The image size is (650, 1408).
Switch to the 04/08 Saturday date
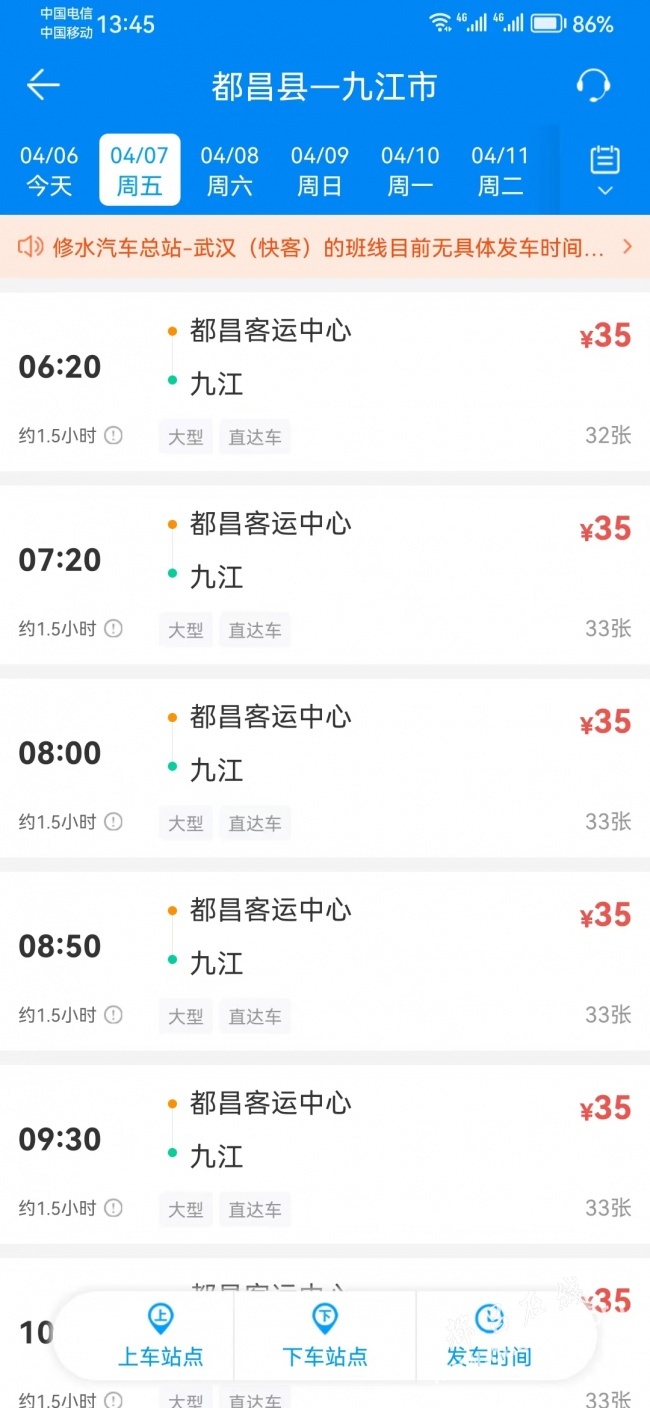point(229,170)
